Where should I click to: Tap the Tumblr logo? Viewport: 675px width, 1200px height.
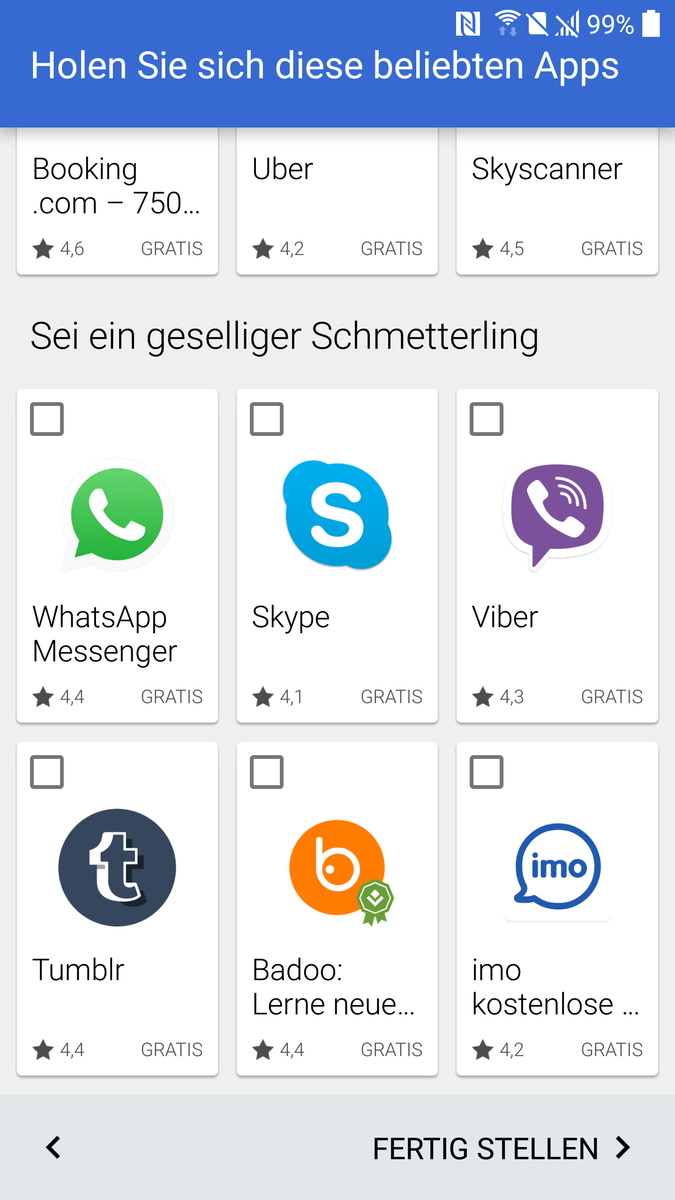[117, 867]
